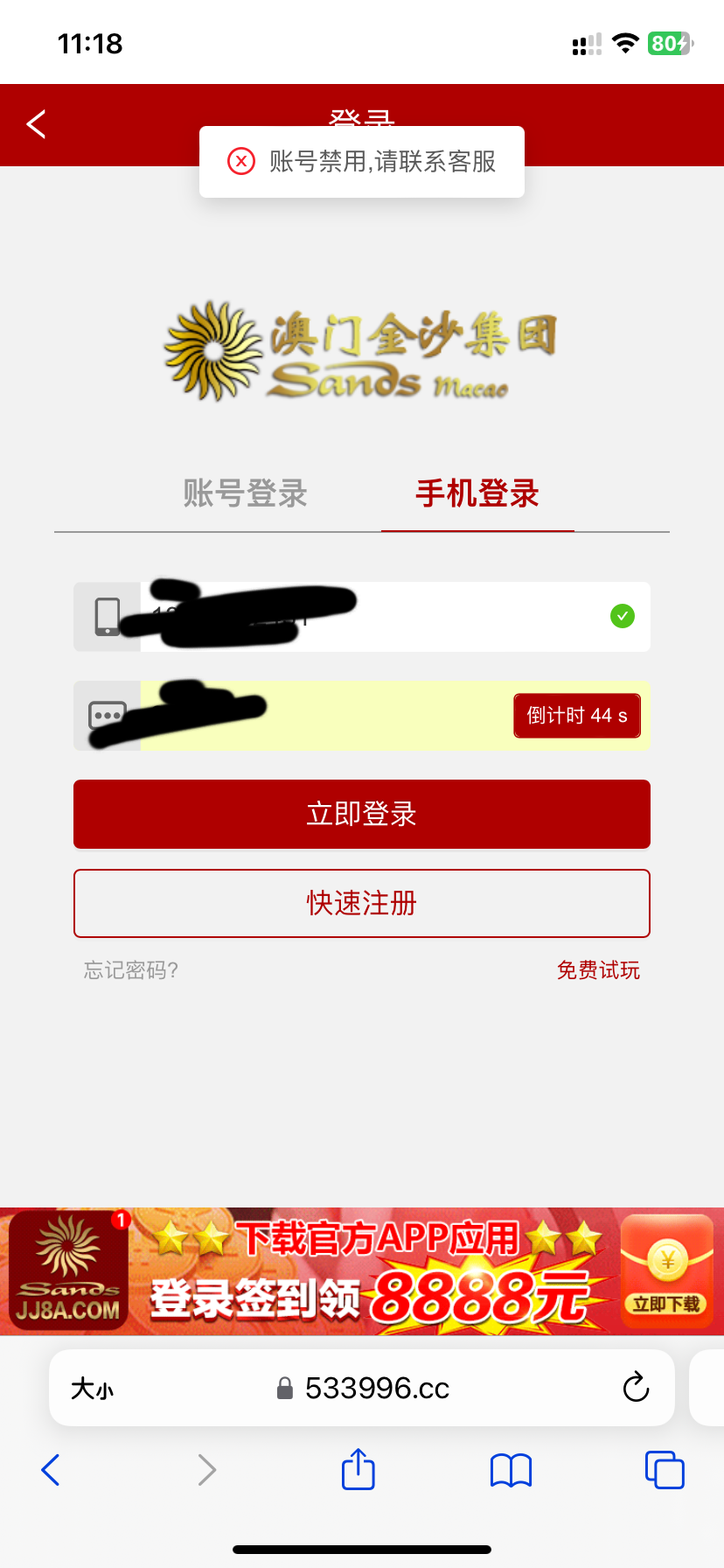Viewport: 724px width, 1568px height.
Task: Tap the padlock icon in the address bar
Action: pos(284,1388)
